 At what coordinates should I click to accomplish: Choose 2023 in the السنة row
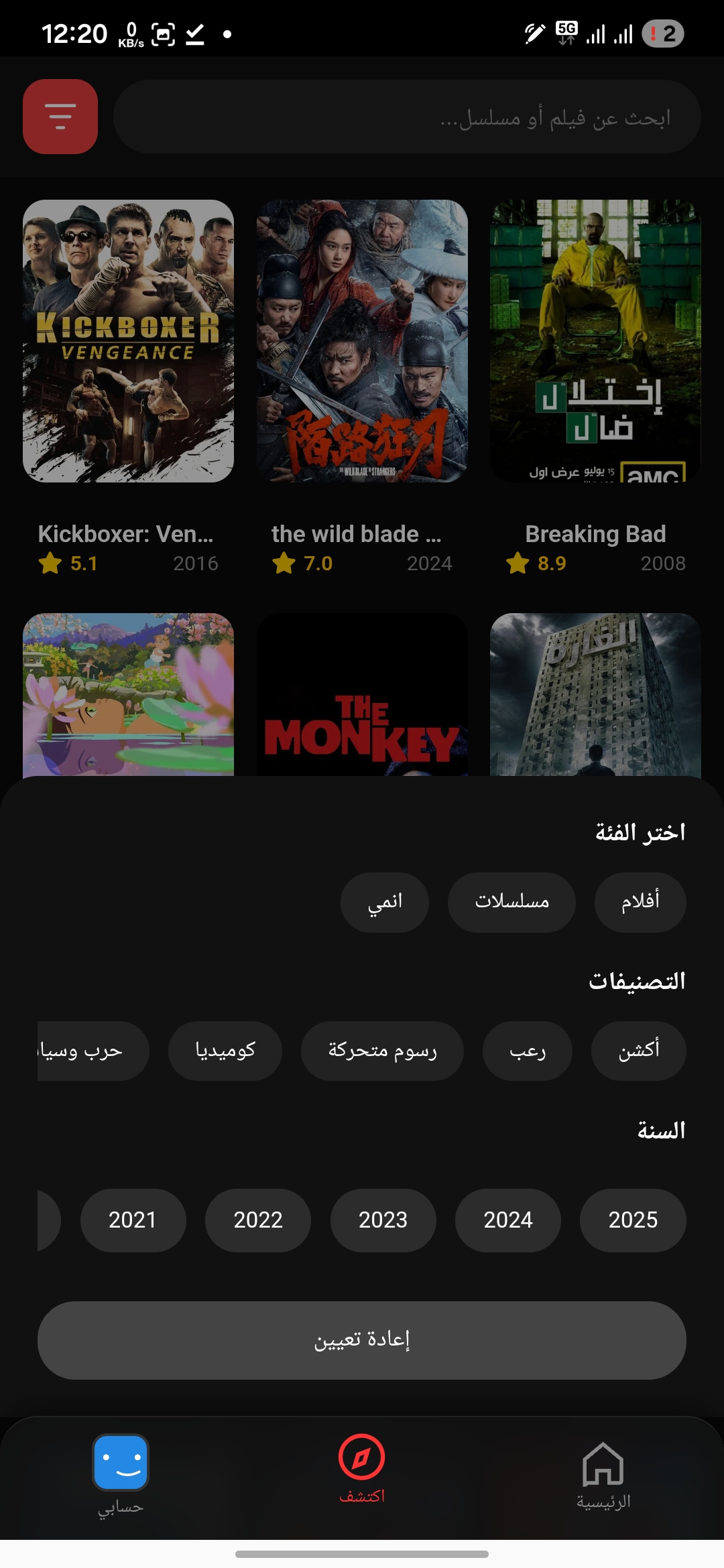click(x=383, y=1220)
